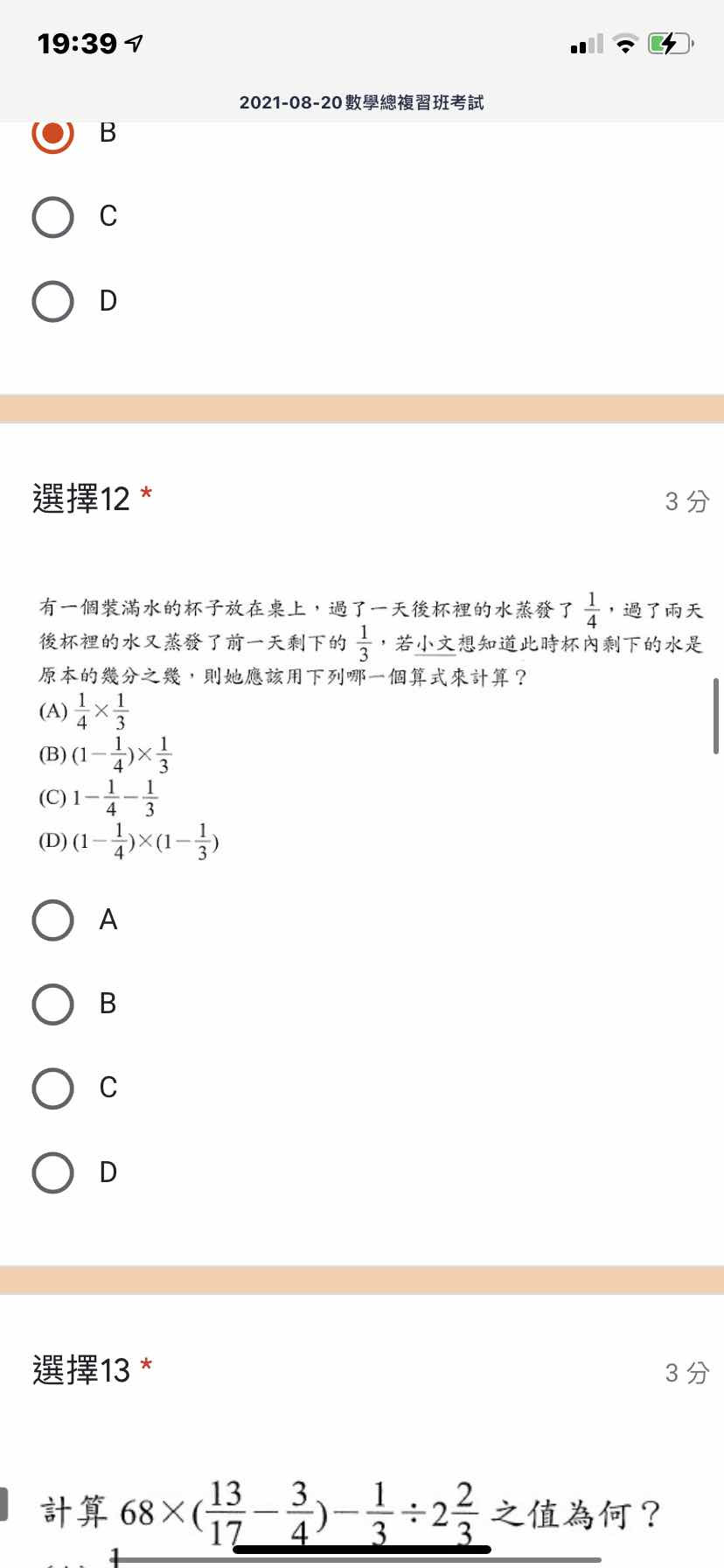This screenshot has width=724, height=1568.
Task: Pick option C for question 選擇12
Action: tap(52, 1088)
